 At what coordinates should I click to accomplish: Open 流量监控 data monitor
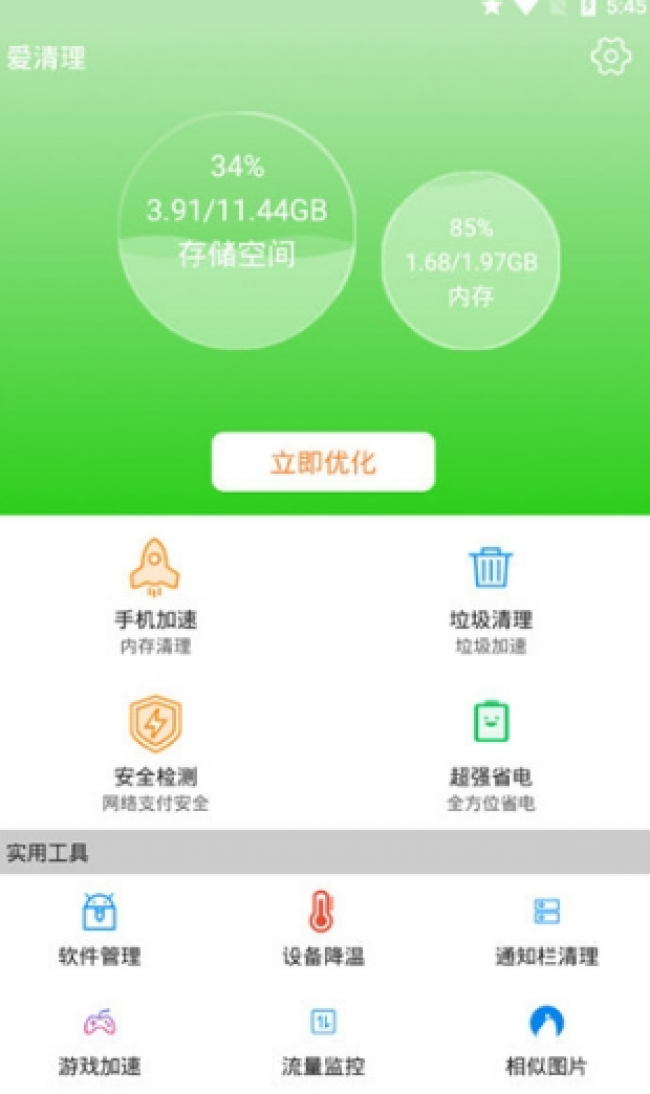[322, 1038]
